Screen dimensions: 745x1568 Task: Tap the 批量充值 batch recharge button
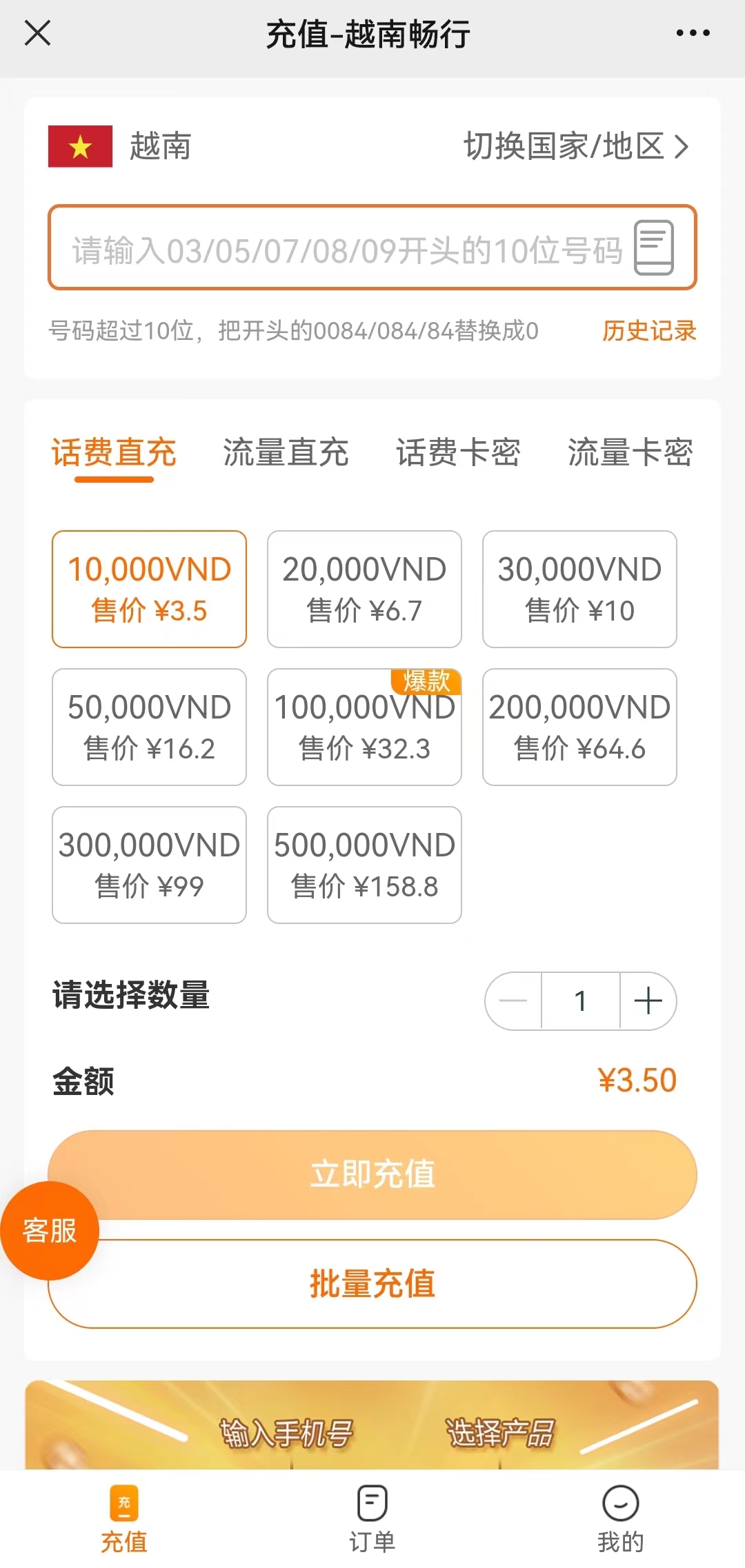click(x=372, y=1284)
